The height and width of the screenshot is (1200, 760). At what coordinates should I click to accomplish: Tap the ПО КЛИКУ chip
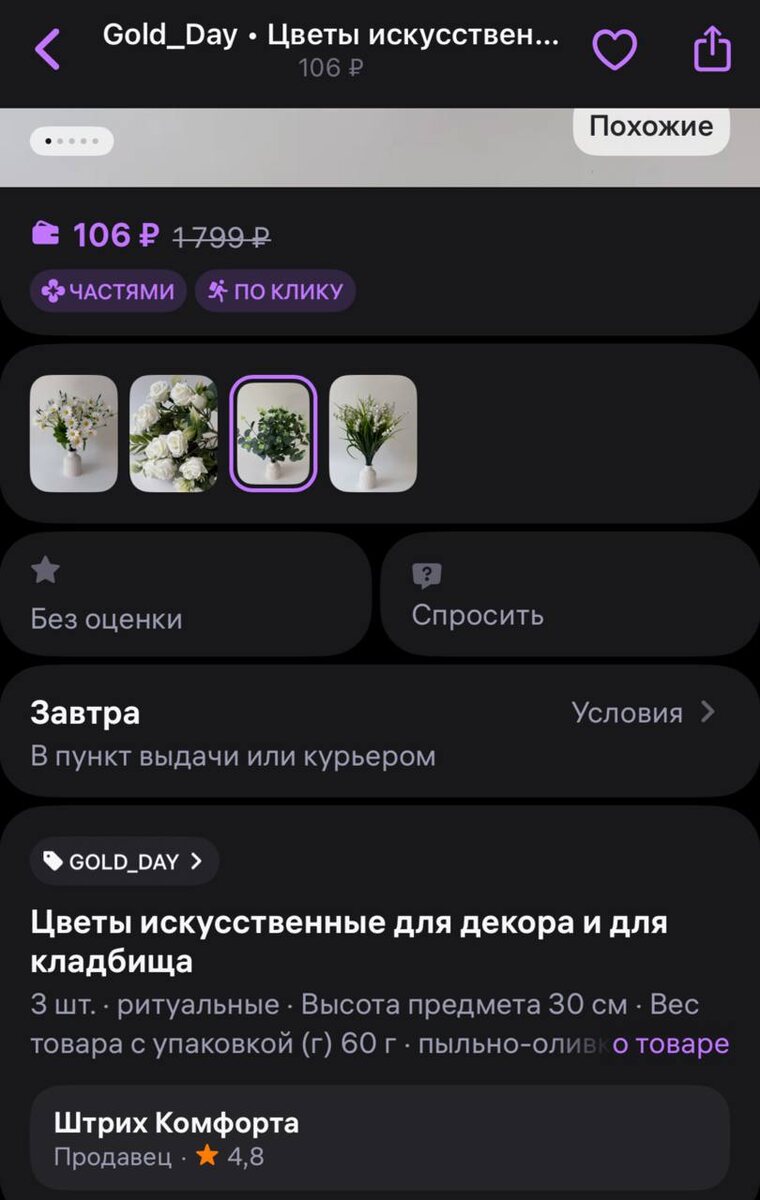point(275,291)
